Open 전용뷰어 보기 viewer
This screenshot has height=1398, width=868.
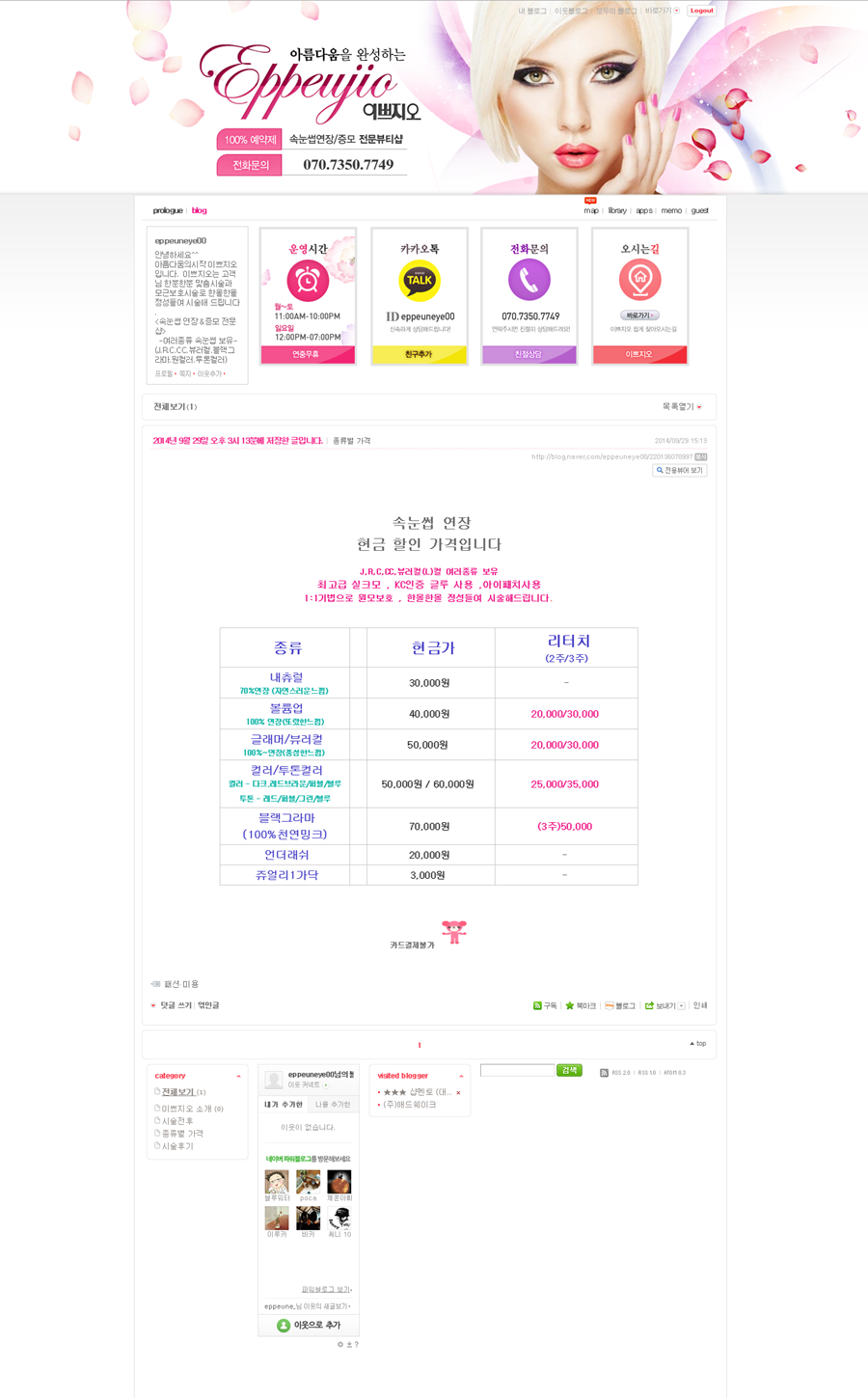(680, 471)
